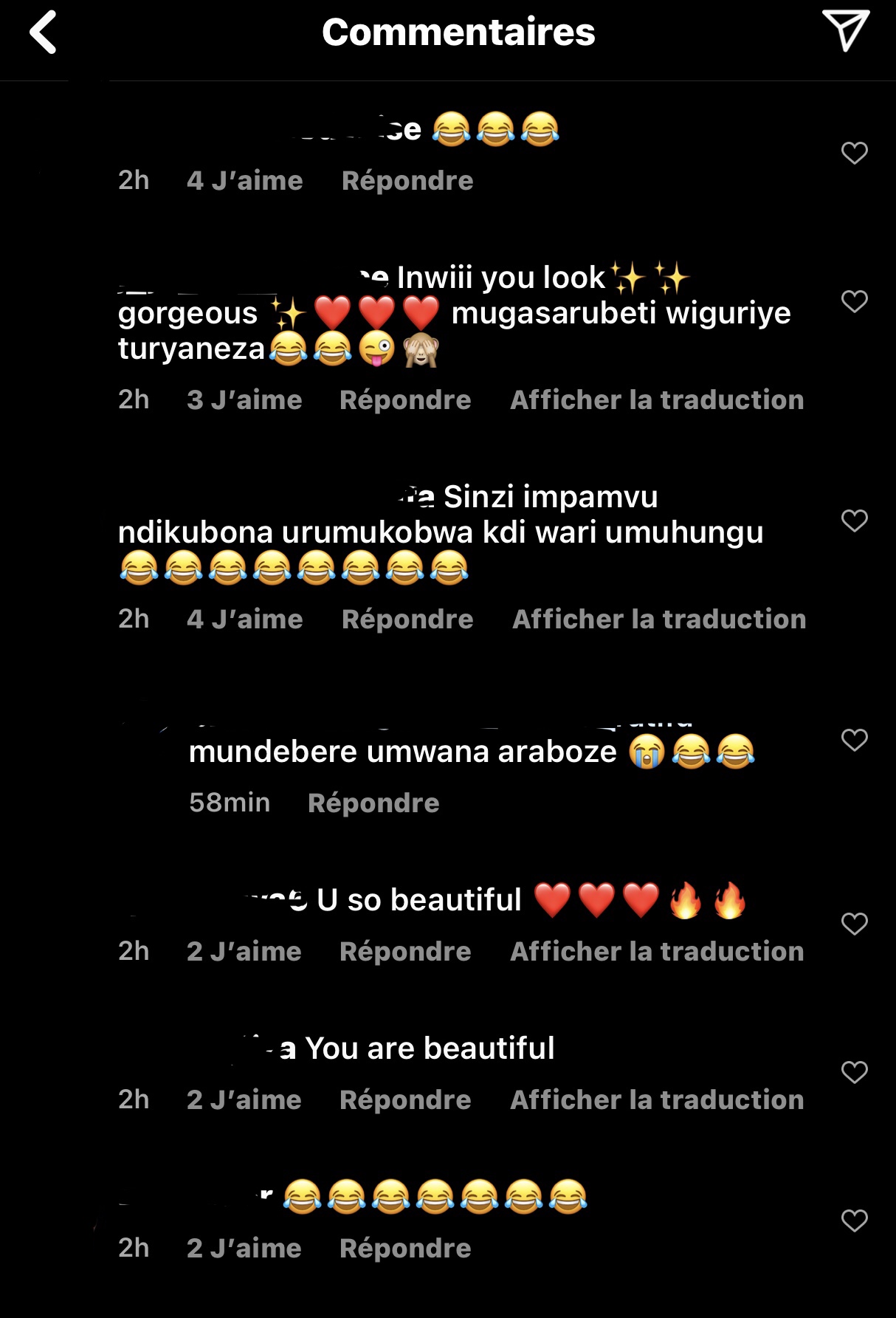Screen dimensions: 896x1318
Task: Like the 'Sinzi impamvu ndikubona' comment
Action: coord(854,521)
